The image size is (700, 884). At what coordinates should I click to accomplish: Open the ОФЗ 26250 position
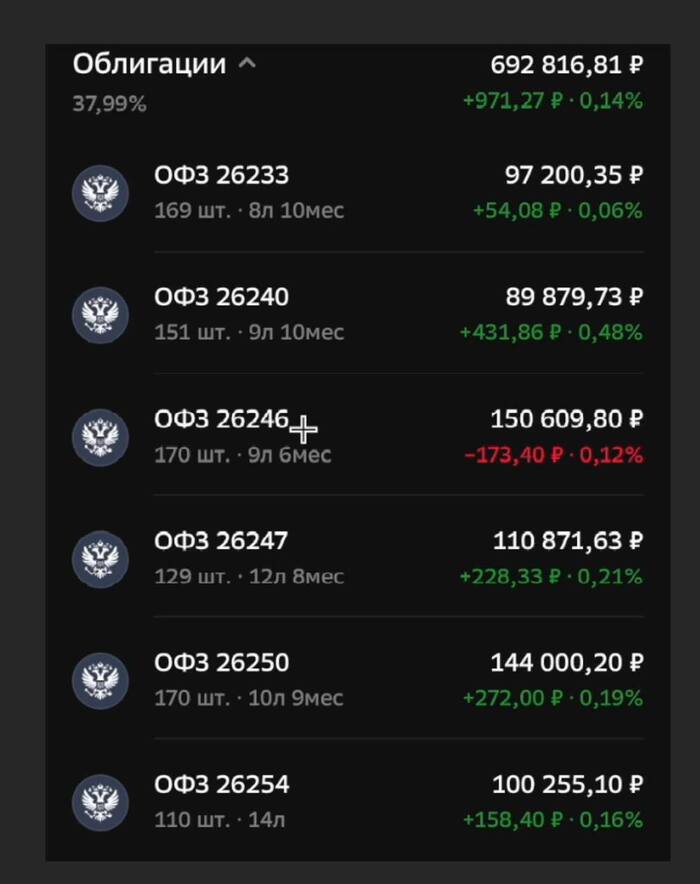tap(358, 679)
